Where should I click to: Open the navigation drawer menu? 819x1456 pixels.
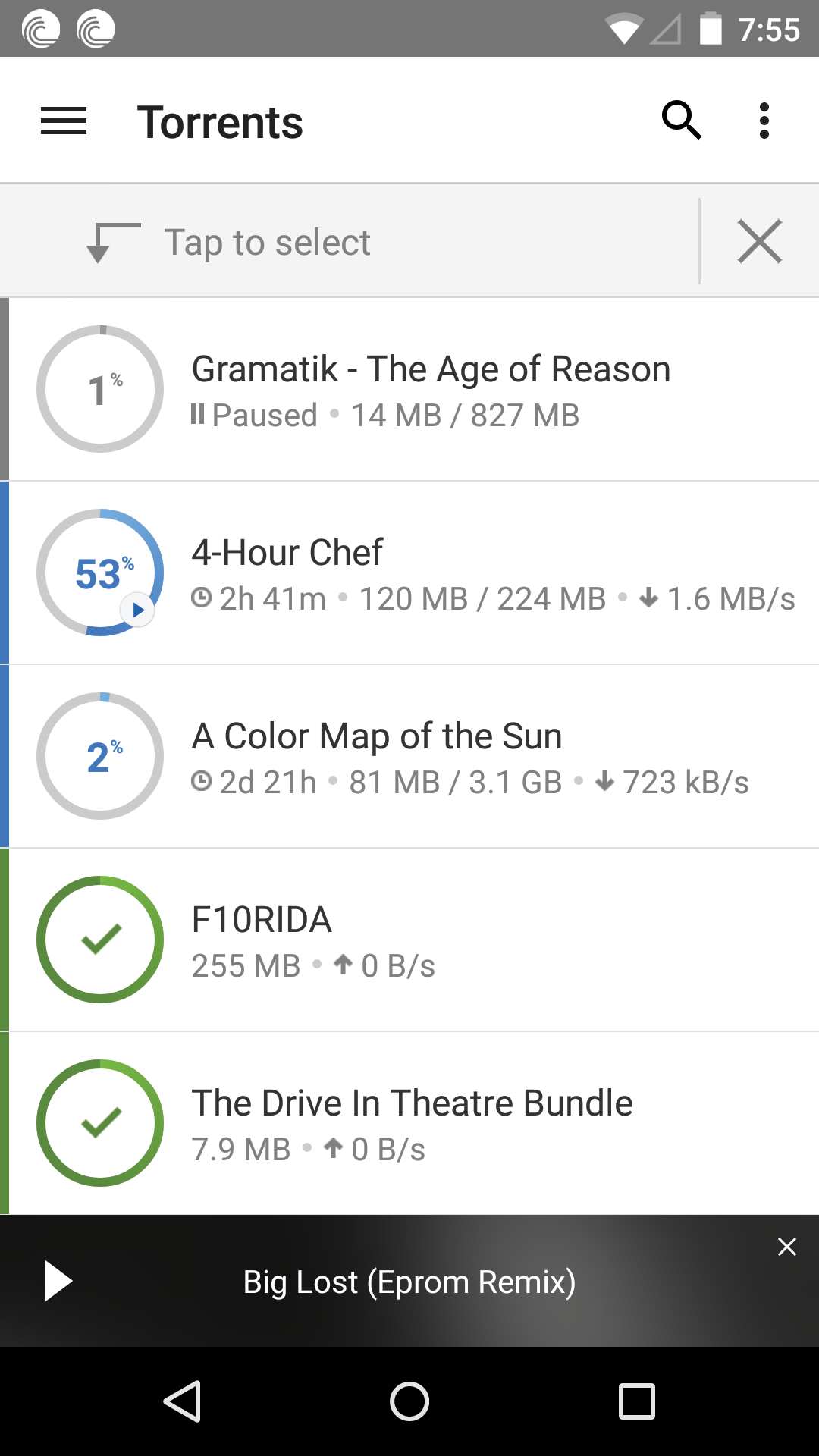[63, 120]
